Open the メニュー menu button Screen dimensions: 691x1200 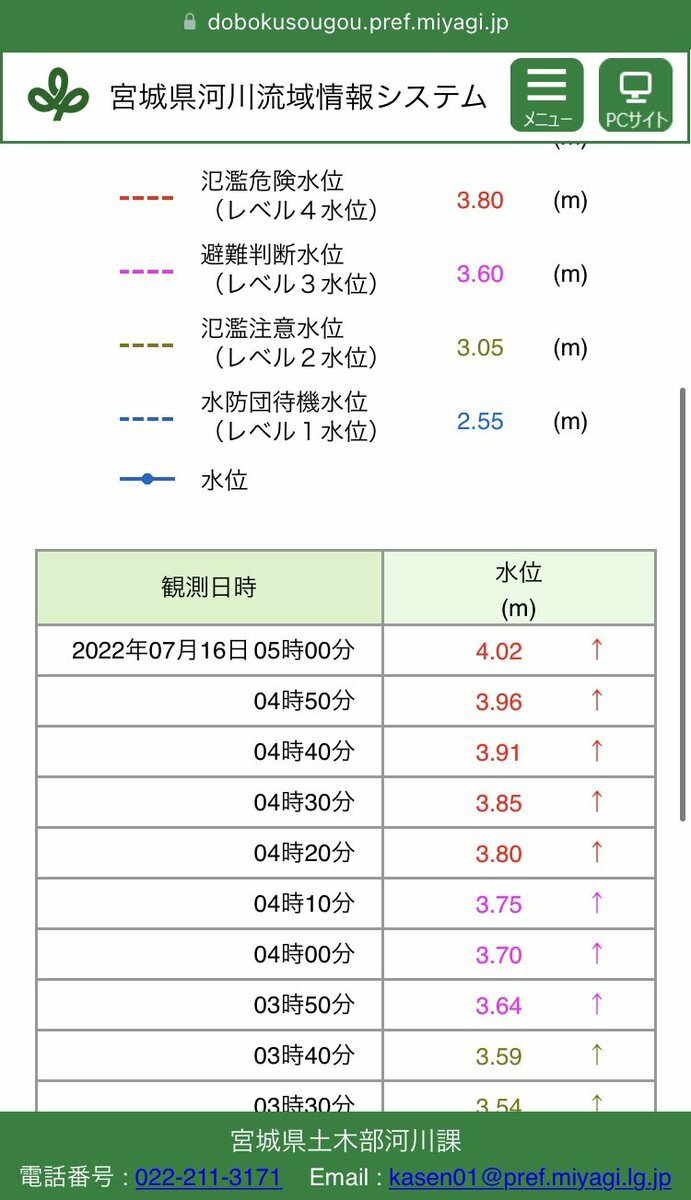click(547, 96)
